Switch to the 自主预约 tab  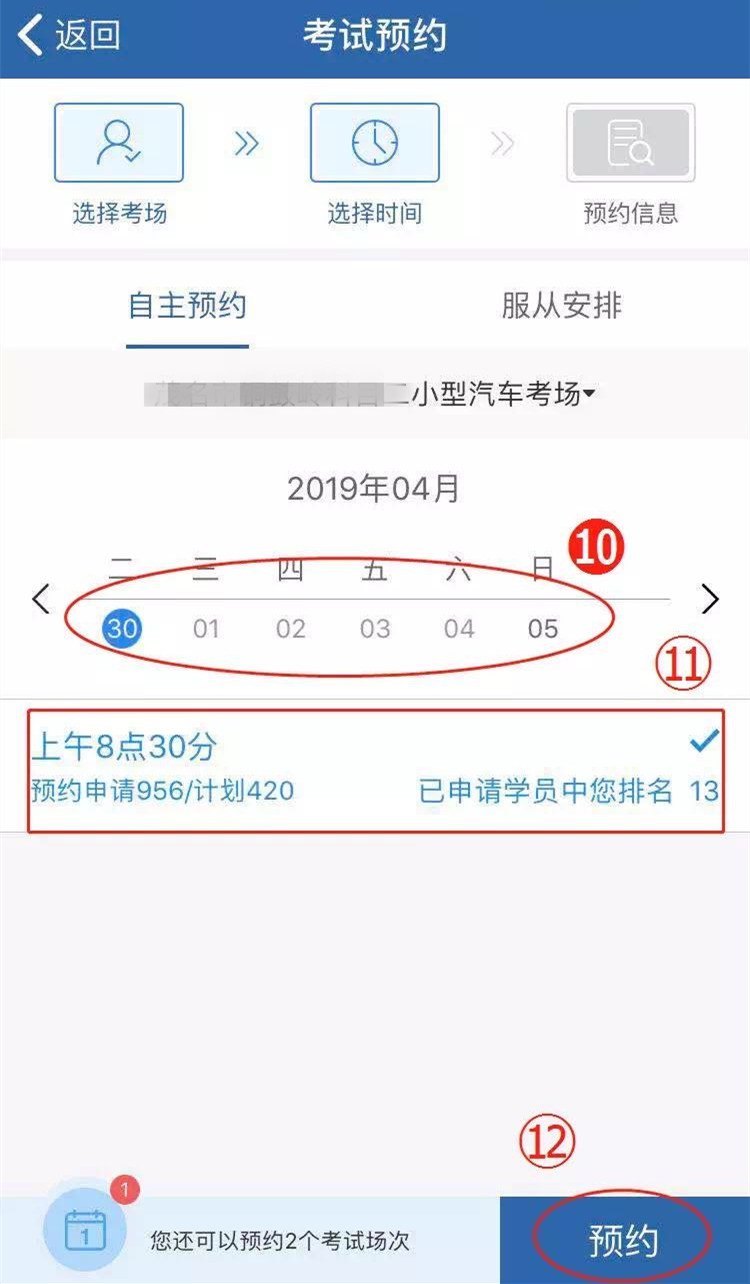point(187,305)
